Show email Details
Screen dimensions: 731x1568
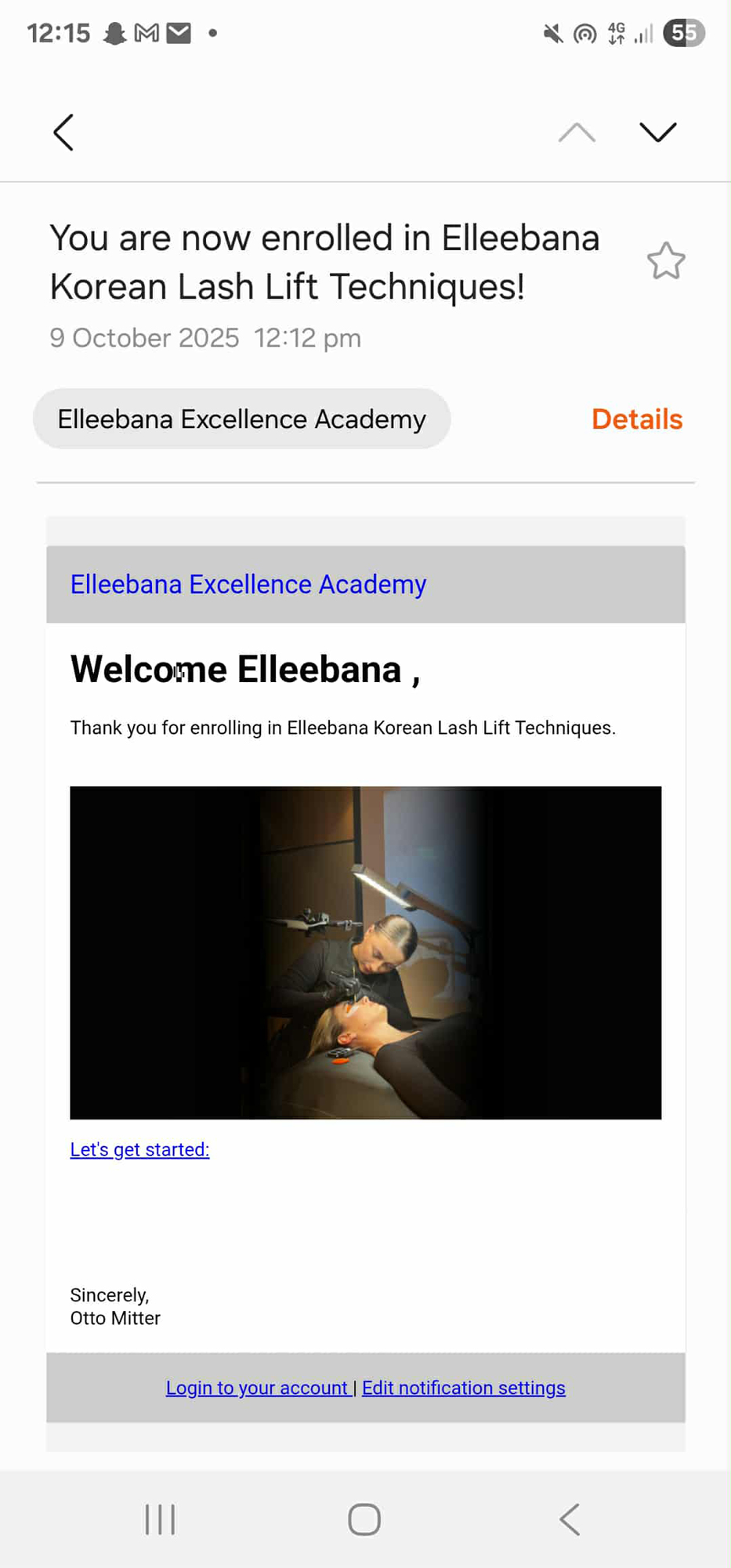pos(636,419)
